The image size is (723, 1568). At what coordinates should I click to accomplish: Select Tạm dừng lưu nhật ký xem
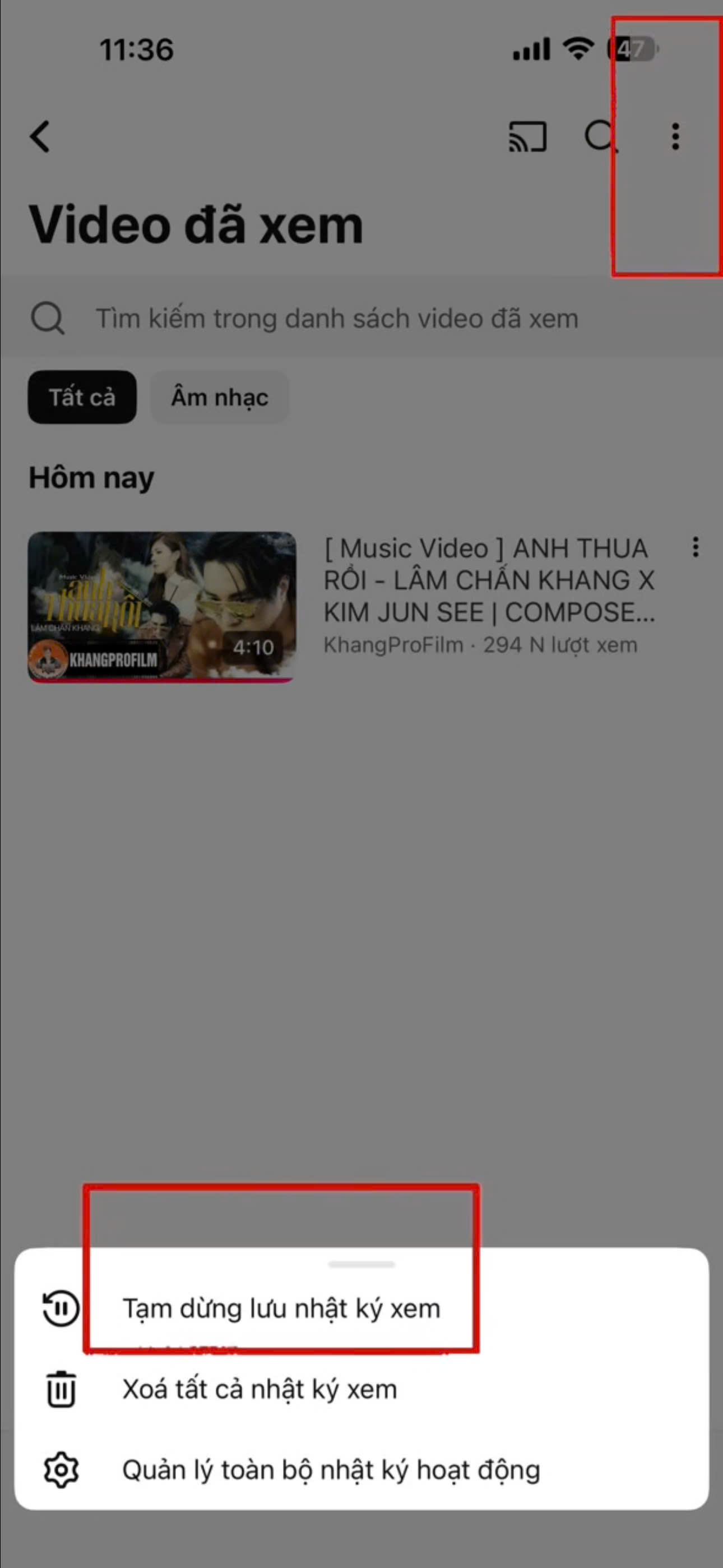click(x=281, y=1309)
